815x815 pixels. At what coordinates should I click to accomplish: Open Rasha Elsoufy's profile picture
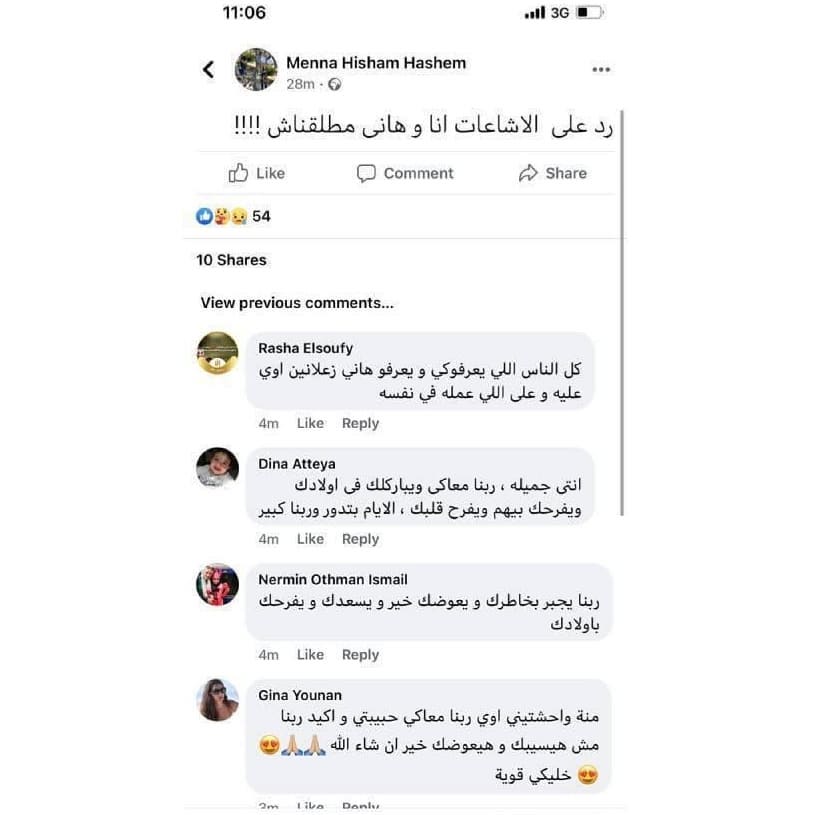(217, 353)
